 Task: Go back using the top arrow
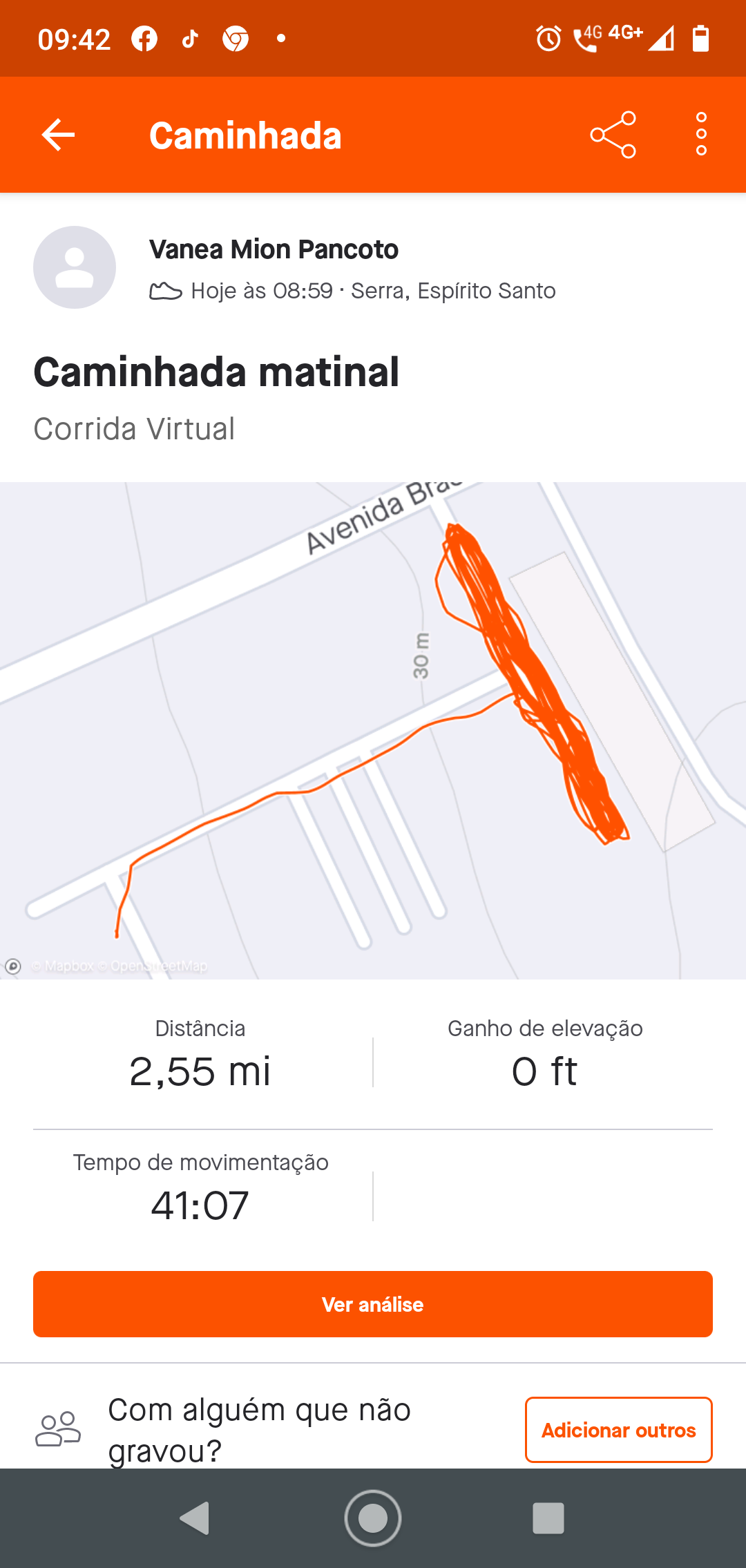pyautogui.click(x=58, y=135)
